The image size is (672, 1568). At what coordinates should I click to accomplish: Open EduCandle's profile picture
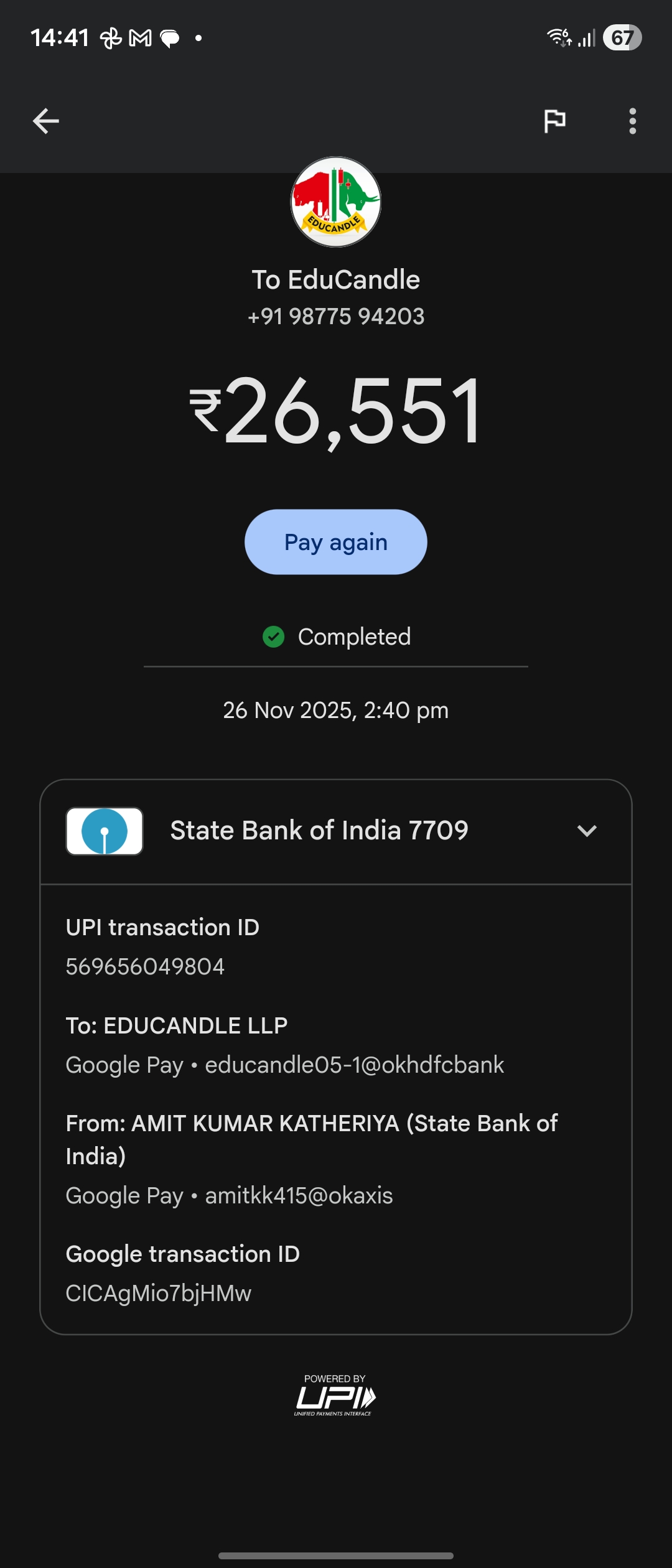(336, 202)
